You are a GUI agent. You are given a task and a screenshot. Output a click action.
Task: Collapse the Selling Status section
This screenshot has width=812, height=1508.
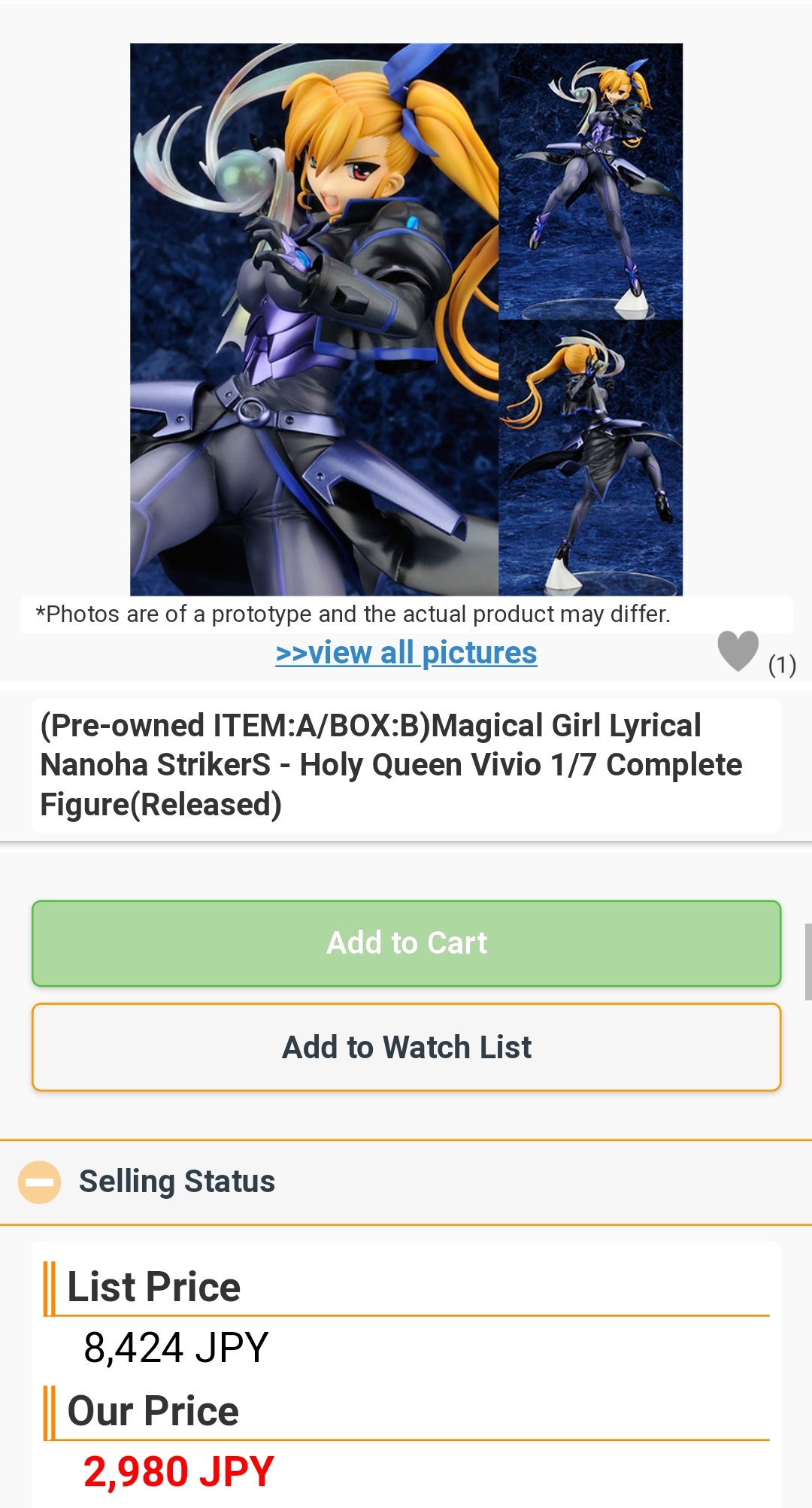pos(39,1182)
